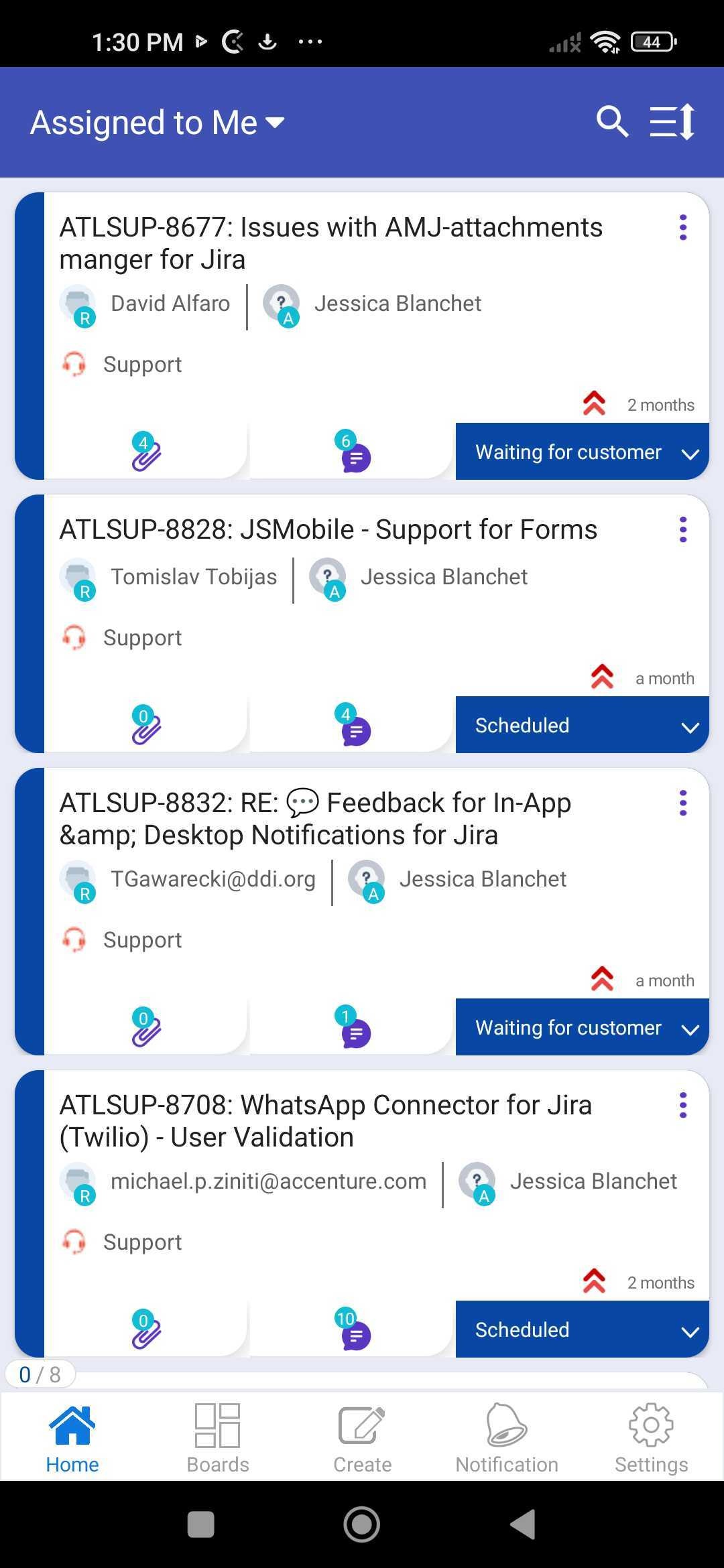
Task: Open the search icon in the header
Action: click(x=612, y=122)
